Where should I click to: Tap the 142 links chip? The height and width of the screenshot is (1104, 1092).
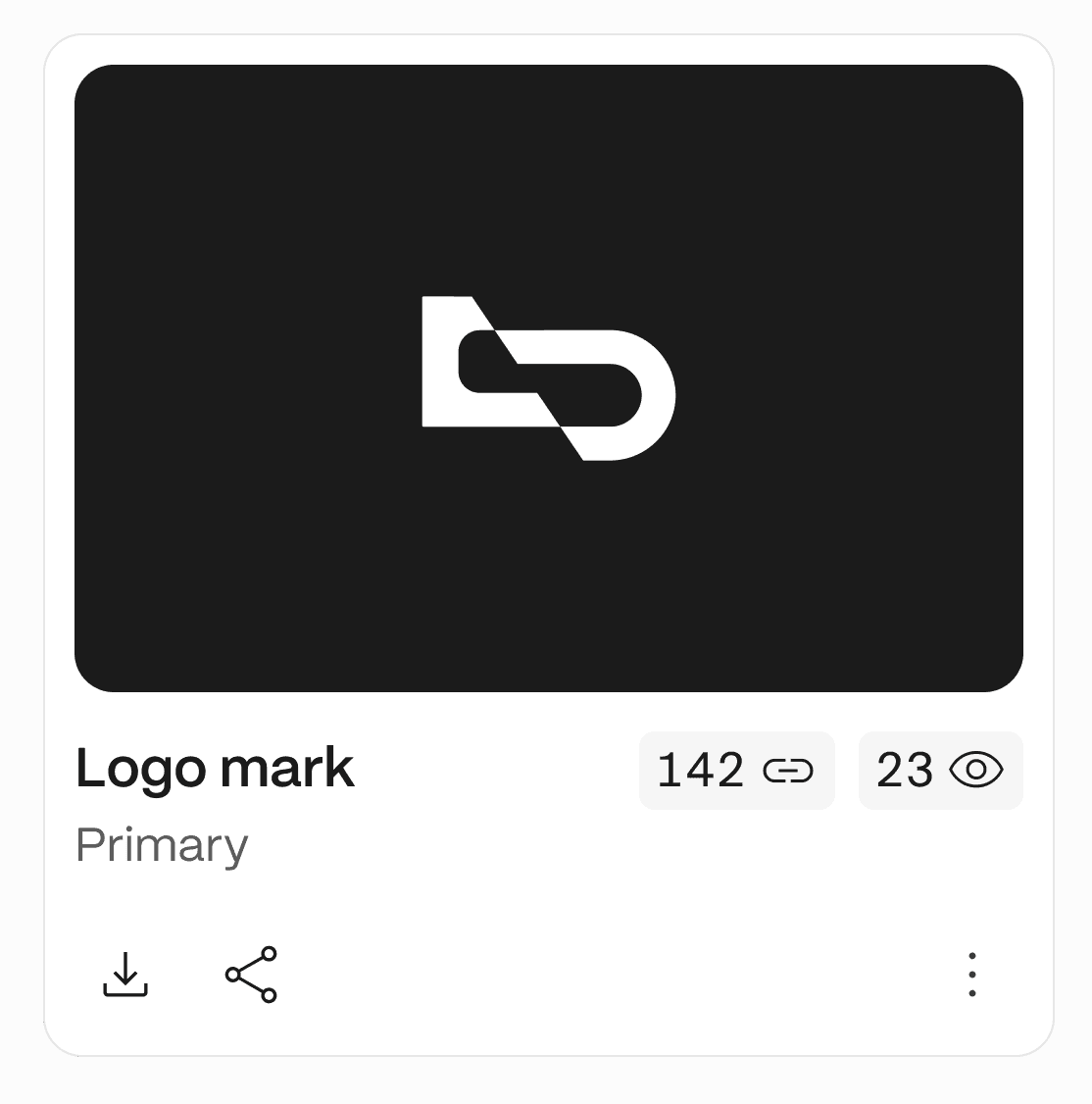pyautogui.click(x=736, y=771)
